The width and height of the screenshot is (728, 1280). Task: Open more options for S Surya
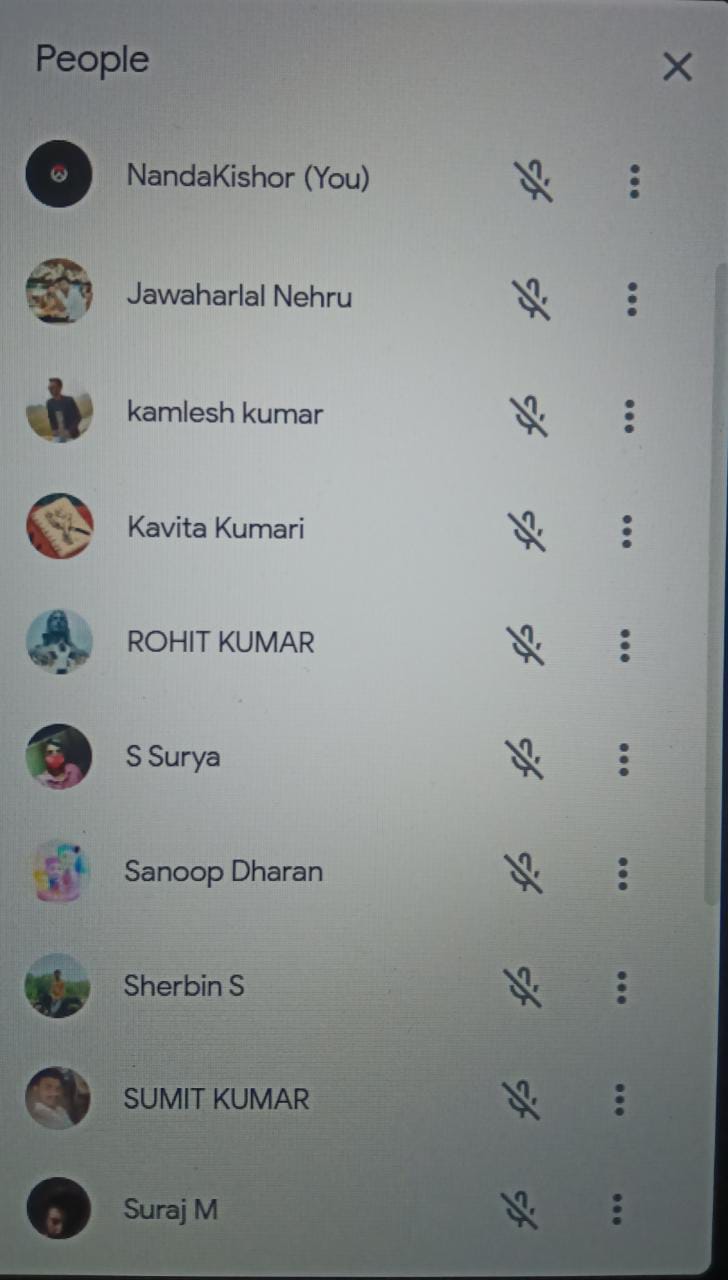(624, 760)
